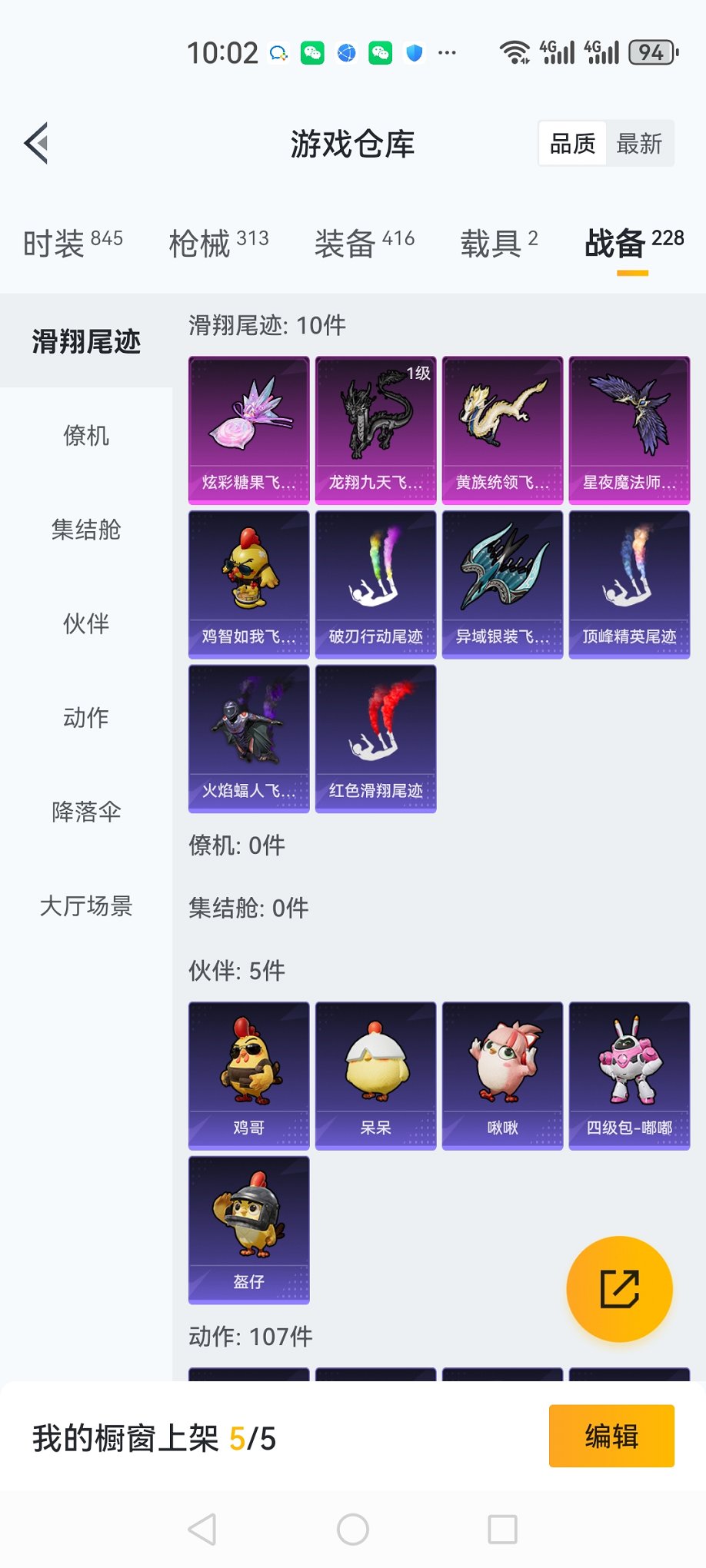
Task: Select the 黄族统领 glider trail thumbnail
Action: click(x=501, y=429)
